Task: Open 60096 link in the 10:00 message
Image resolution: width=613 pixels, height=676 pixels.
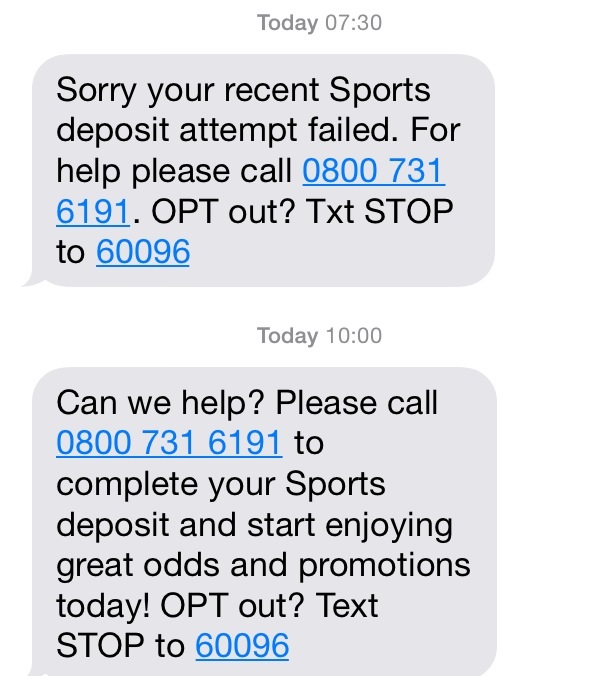Action: [242, 646]
